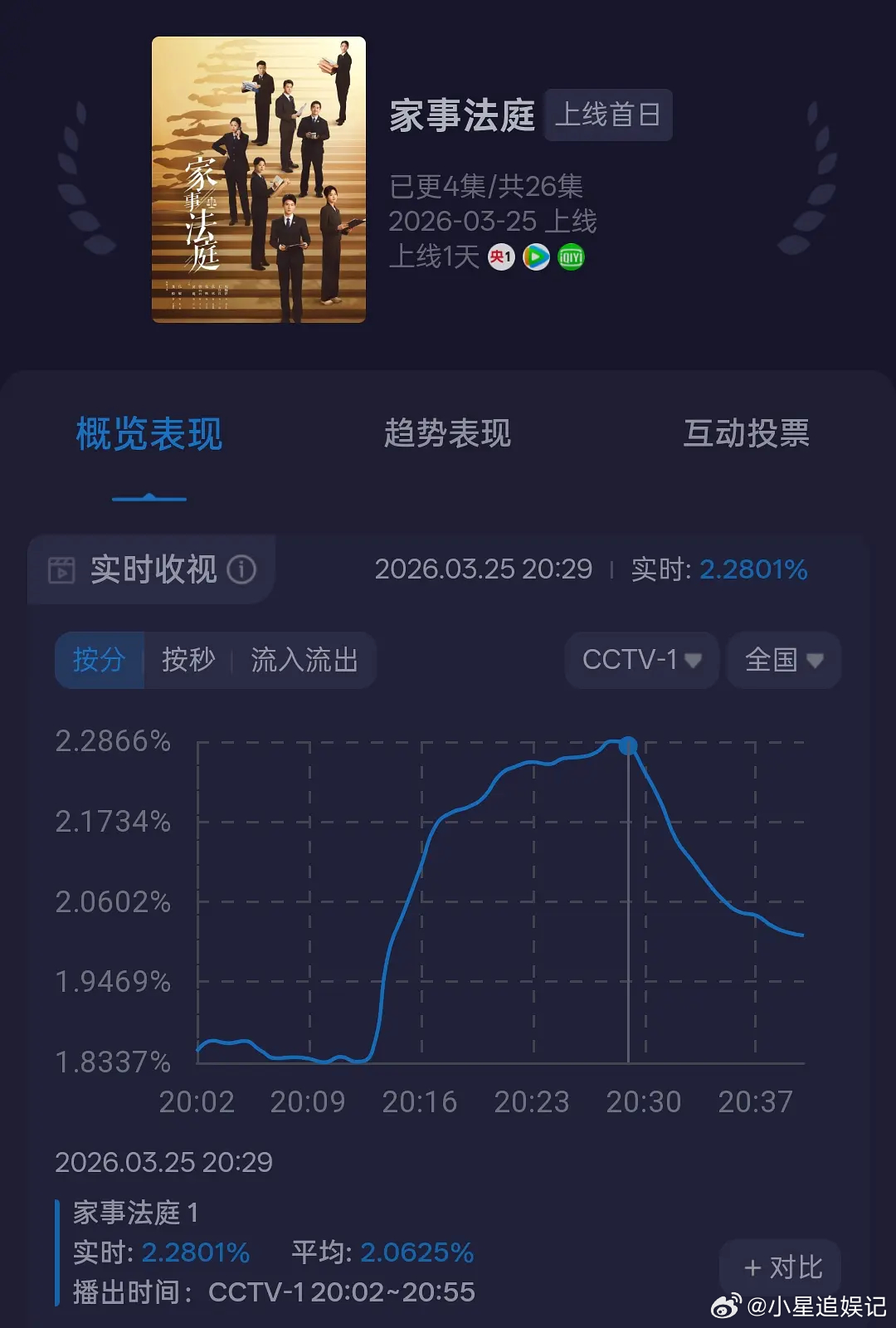Switch to the 趋势表现 tab
The height and width of the screenshot is (1328, 896).
tap(449, 433)
